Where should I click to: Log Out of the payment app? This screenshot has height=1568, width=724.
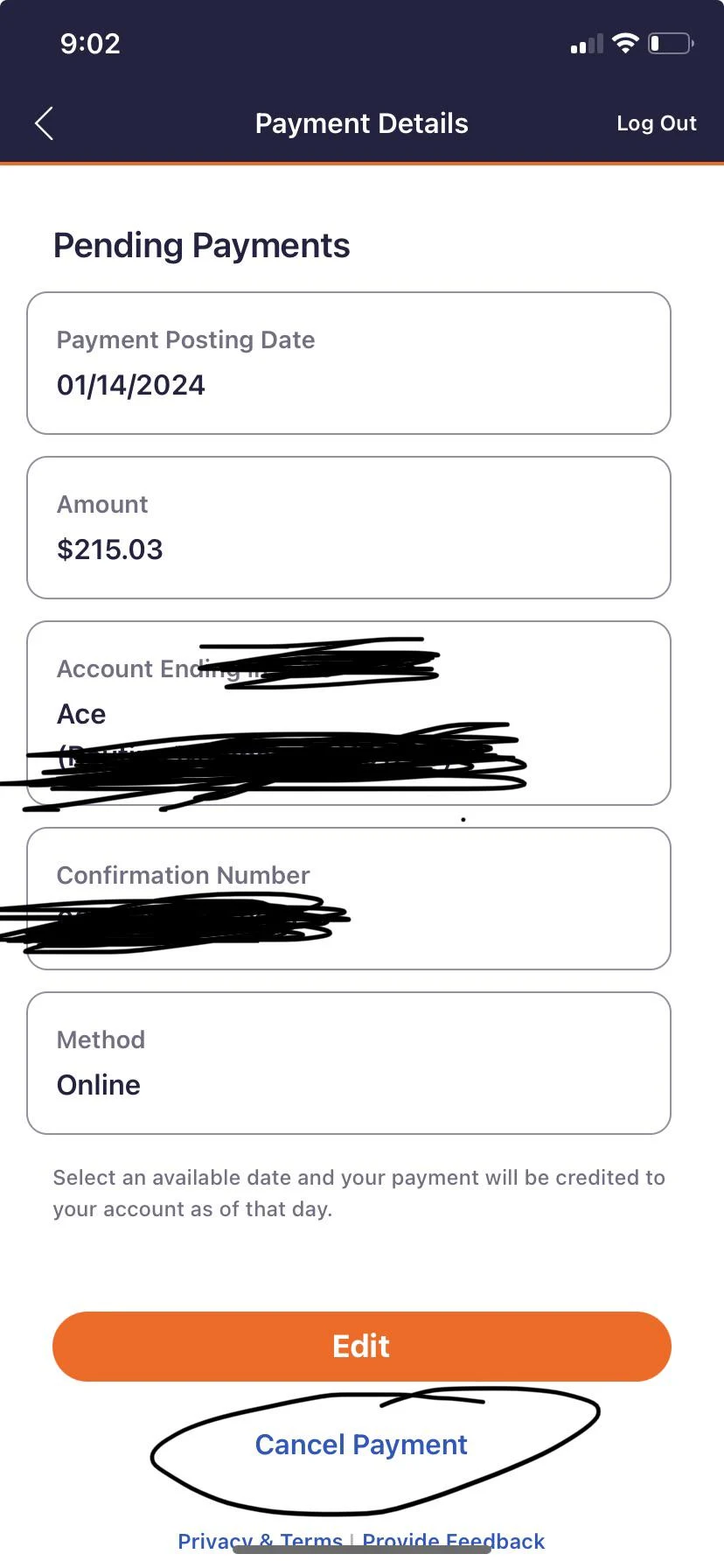pyautogui.click(x=657, y=122)
